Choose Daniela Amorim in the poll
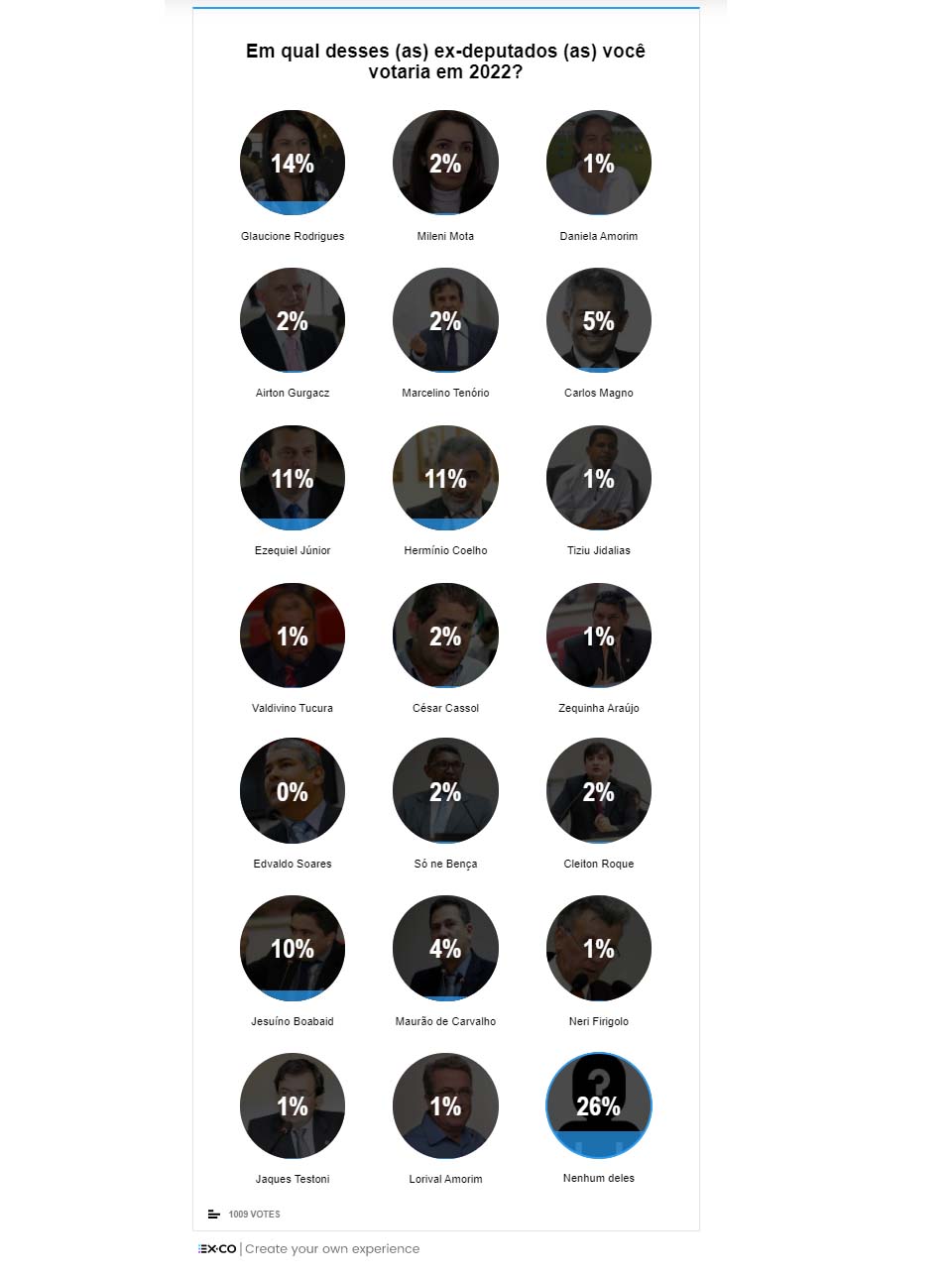This screenshot has width=952, height=1276. tap(599, 163)
